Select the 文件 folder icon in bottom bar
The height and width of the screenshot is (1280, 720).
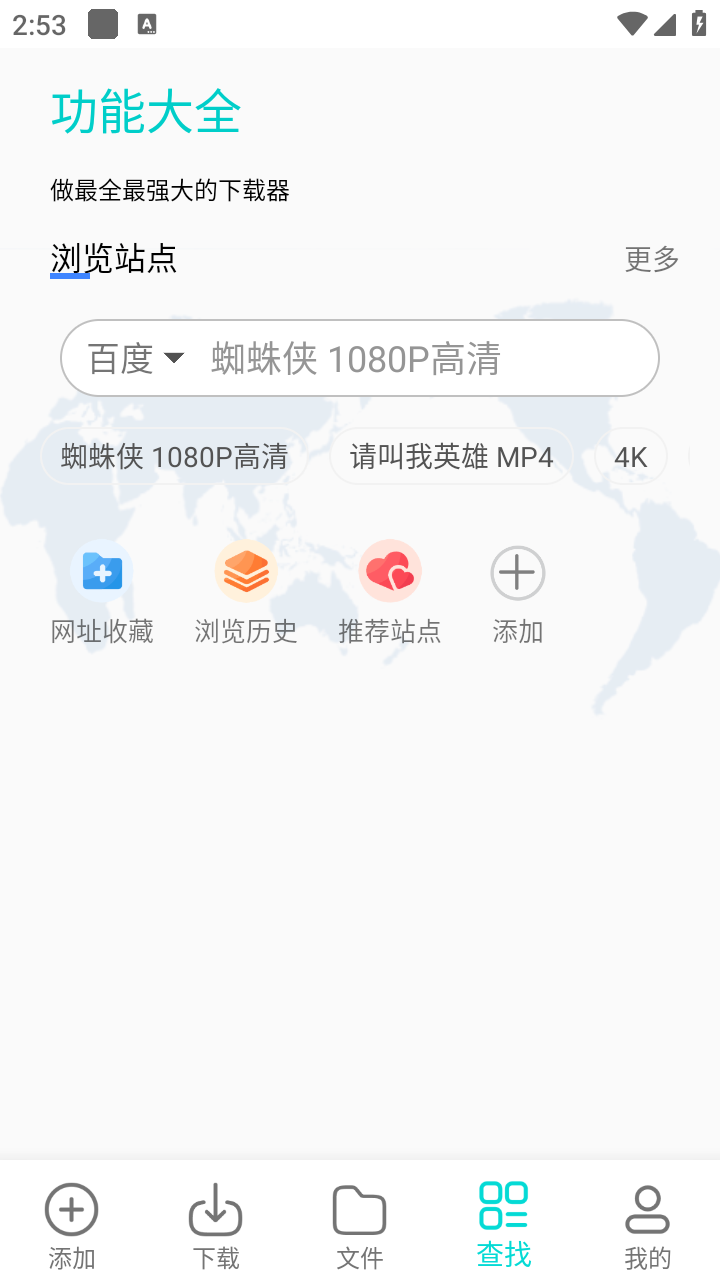tap(359, 1209)
